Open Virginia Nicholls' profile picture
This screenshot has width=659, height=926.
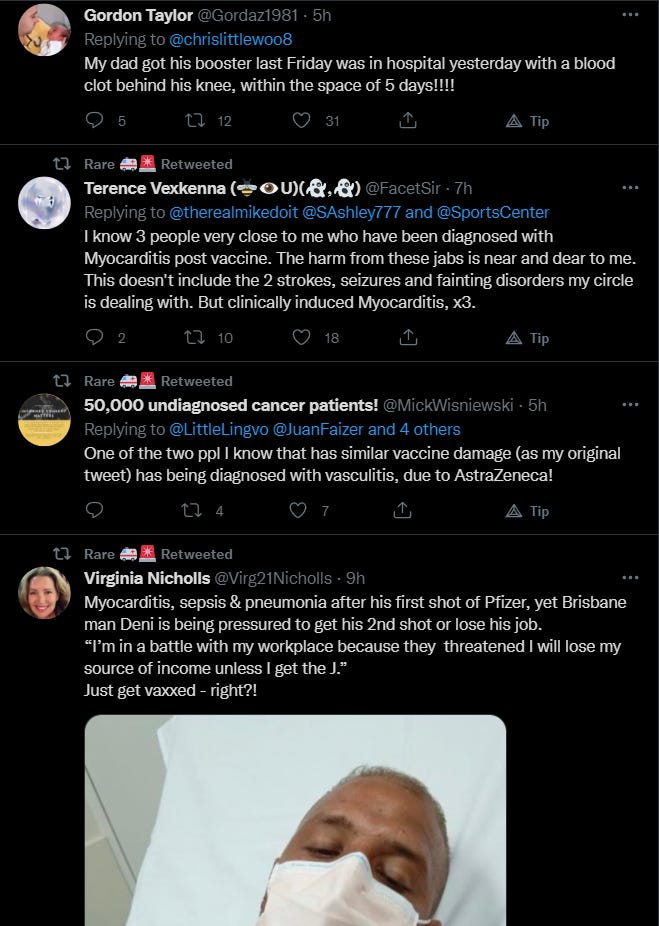44,593
